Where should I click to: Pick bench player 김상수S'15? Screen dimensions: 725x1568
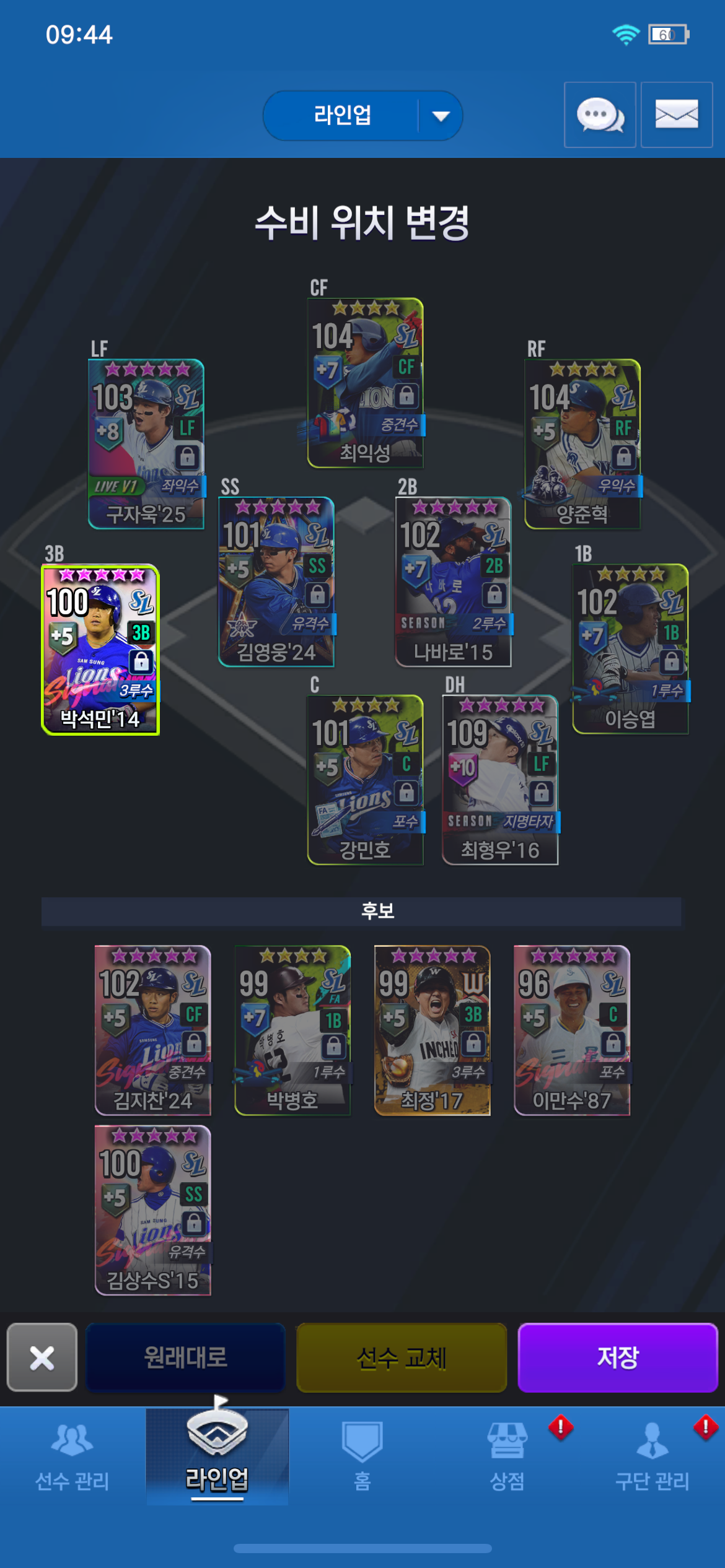point(153,1210)
